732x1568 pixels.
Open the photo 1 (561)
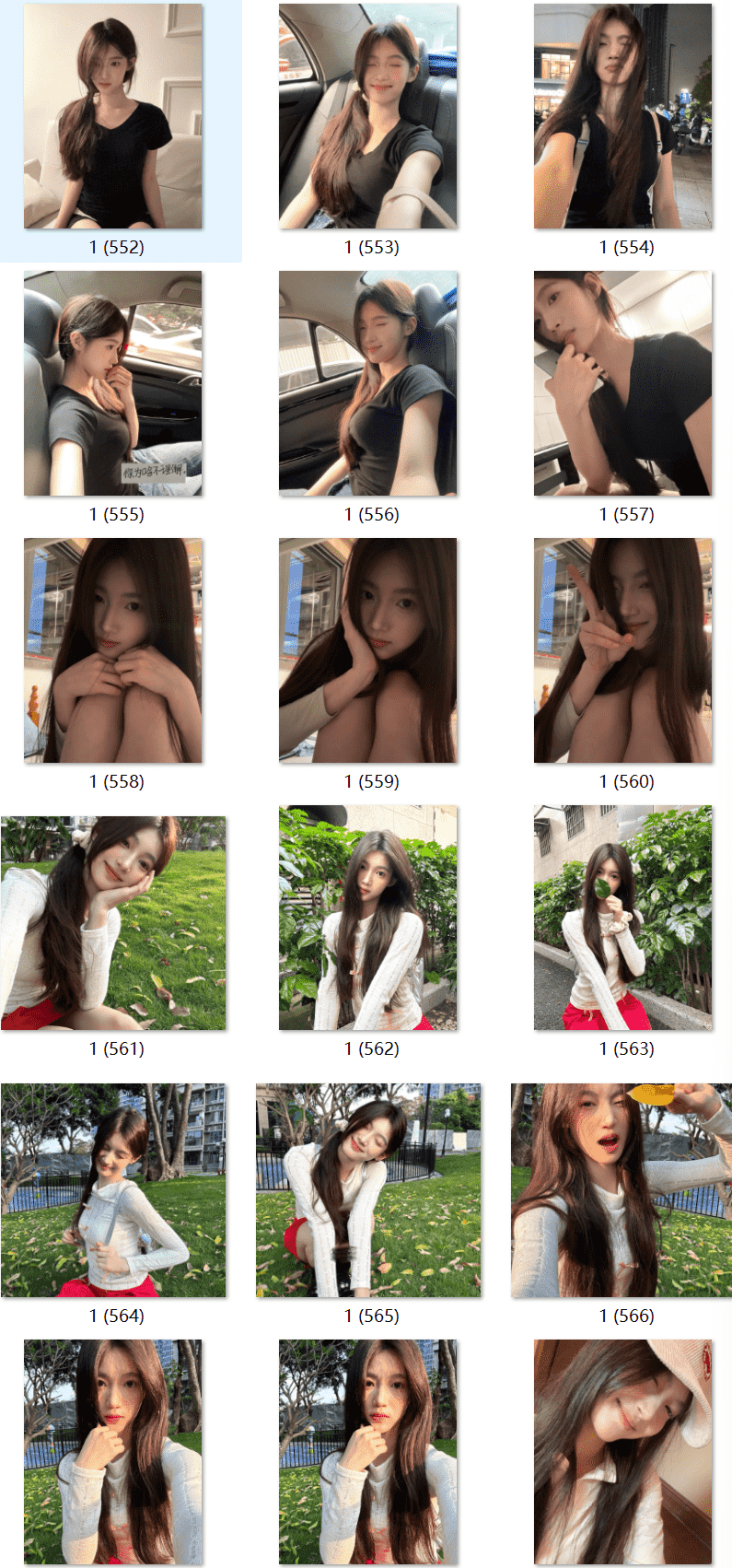[113, 923]
